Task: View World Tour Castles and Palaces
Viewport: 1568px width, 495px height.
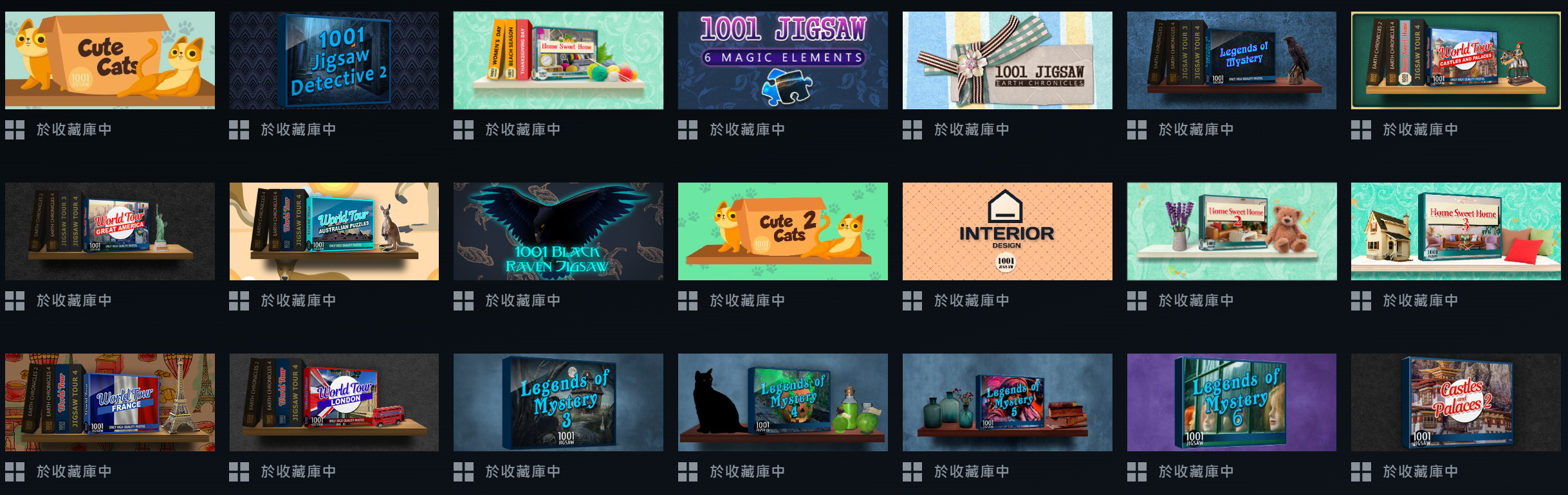Action: [x=1455, y=60]
